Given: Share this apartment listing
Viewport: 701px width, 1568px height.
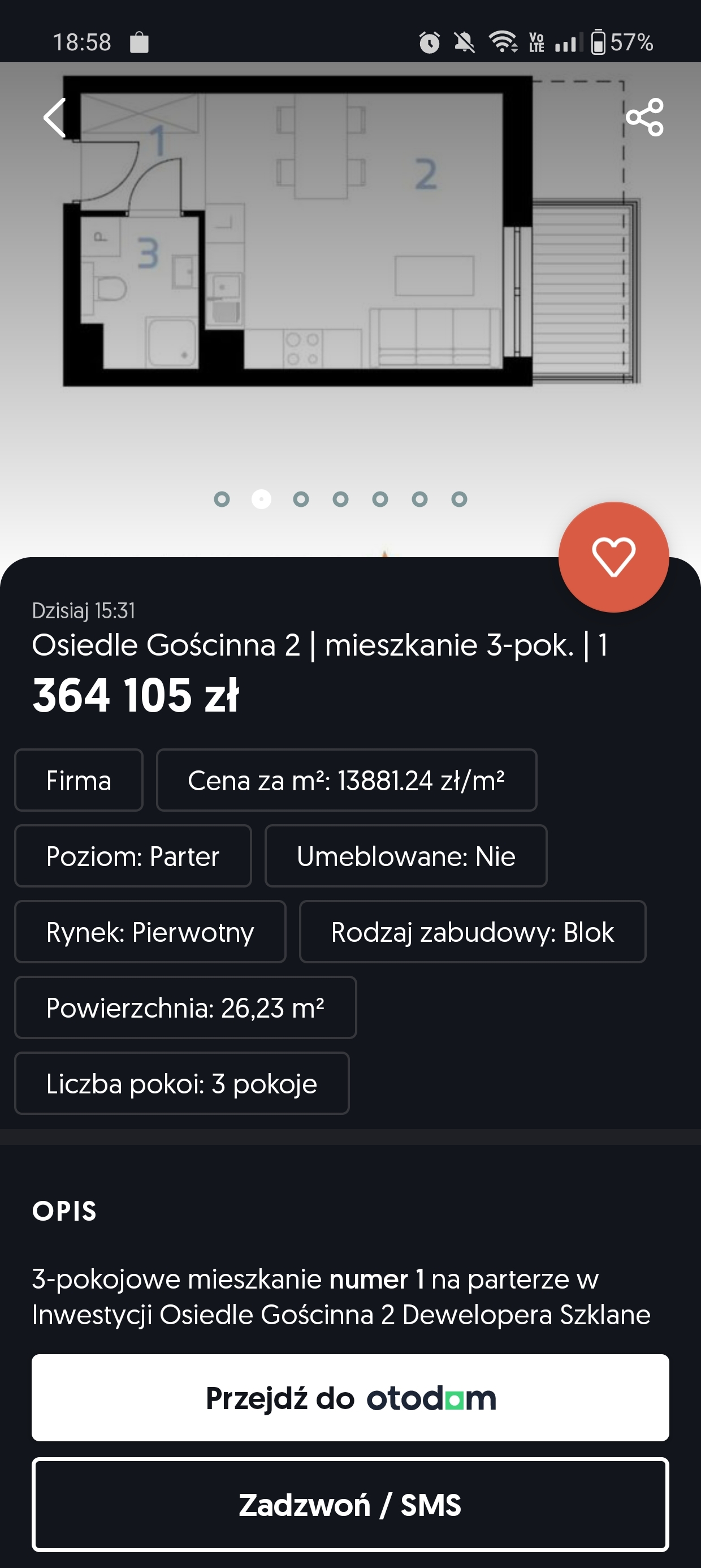Looking at the screenshot, I should tap(644, 117).
